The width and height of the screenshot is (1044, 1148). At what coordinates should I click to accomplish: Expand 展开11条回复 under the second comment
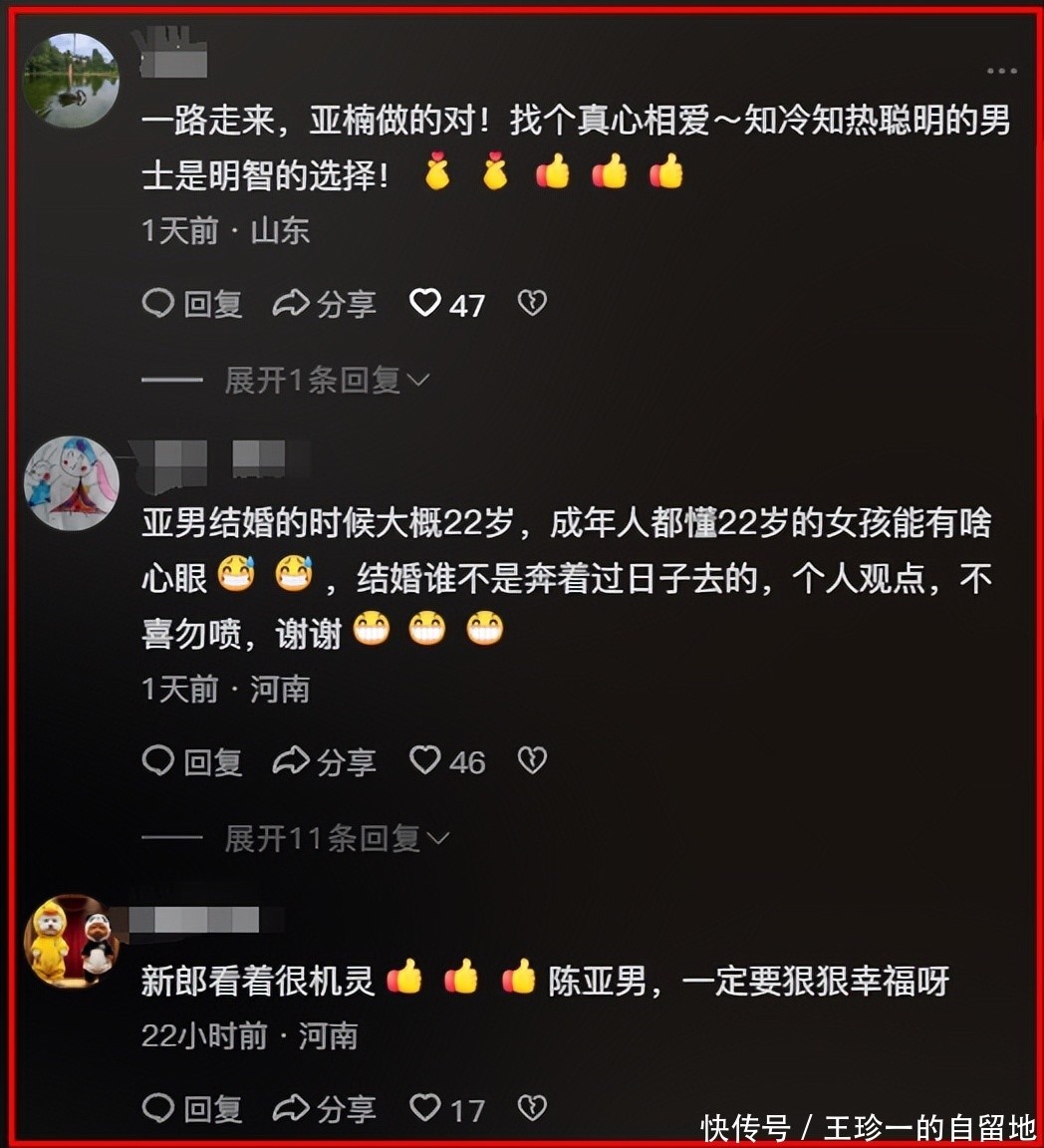[x=337, y=838]
